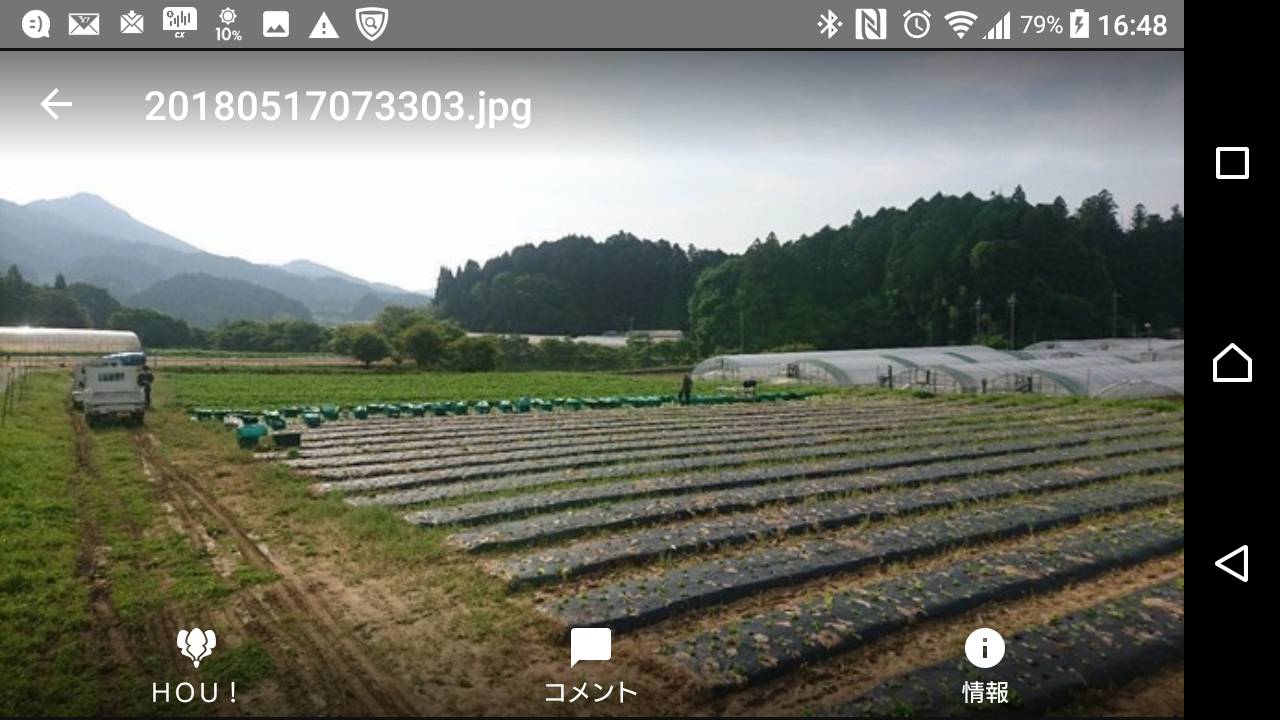Viewport: 1280px width, 720px height.
Task: Give a HOU! reaction to this photo
Action: click(196, 665)
